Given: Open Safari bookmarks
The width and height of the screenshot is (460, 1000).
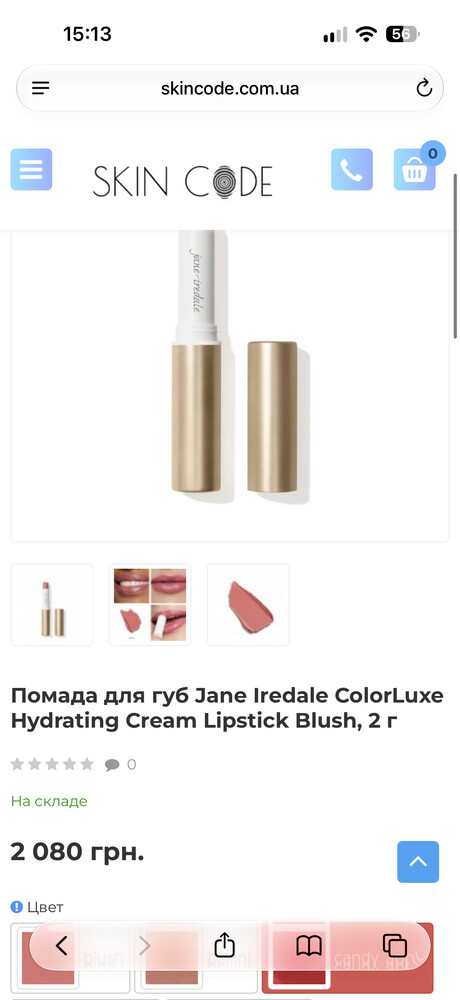Looking at the screenshot, I should click(x=309, y=945).
